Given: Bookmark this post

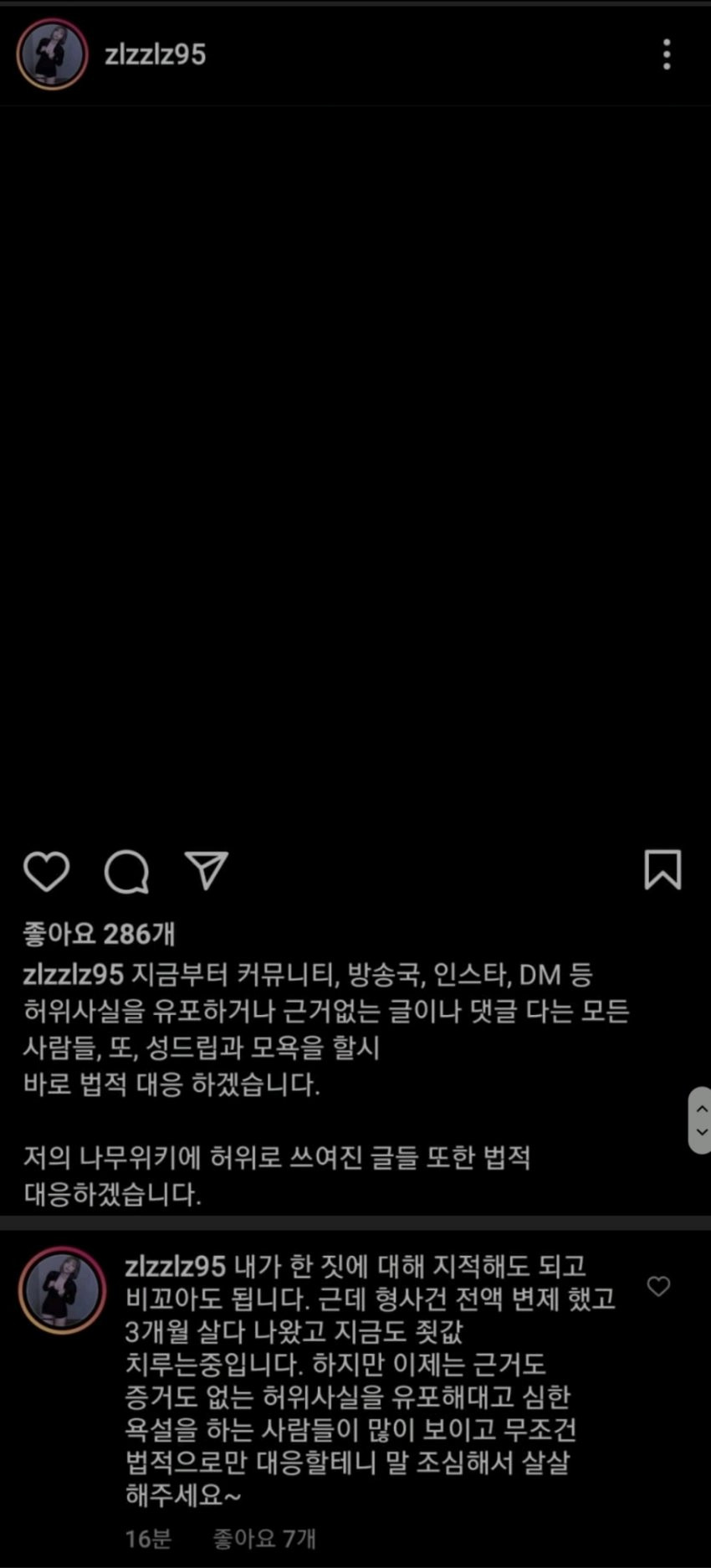Looking at the screenshot, I should pyautogui.click(x=662, y=869).
